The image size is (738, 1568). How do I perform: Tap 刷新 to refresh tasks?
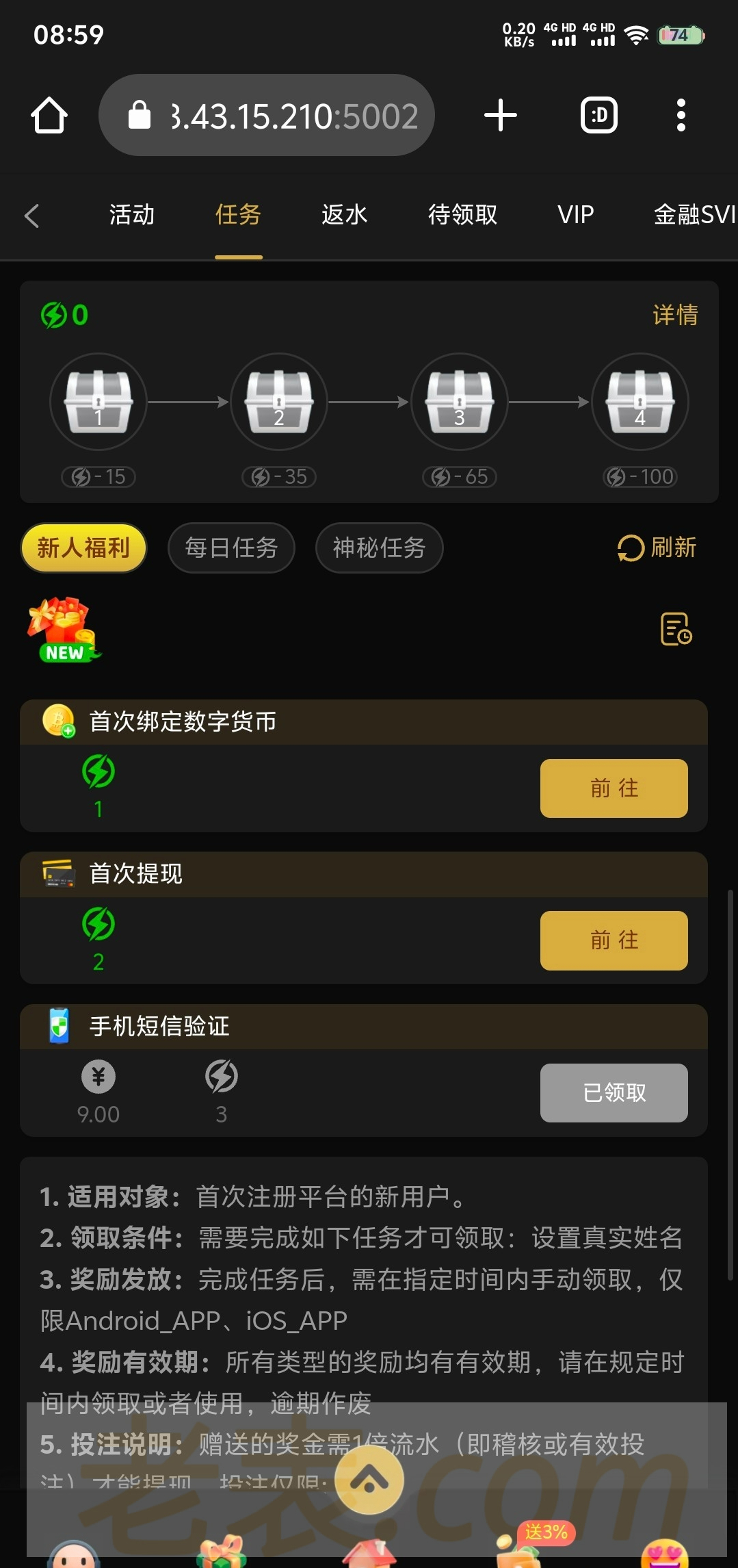point(657,548)
